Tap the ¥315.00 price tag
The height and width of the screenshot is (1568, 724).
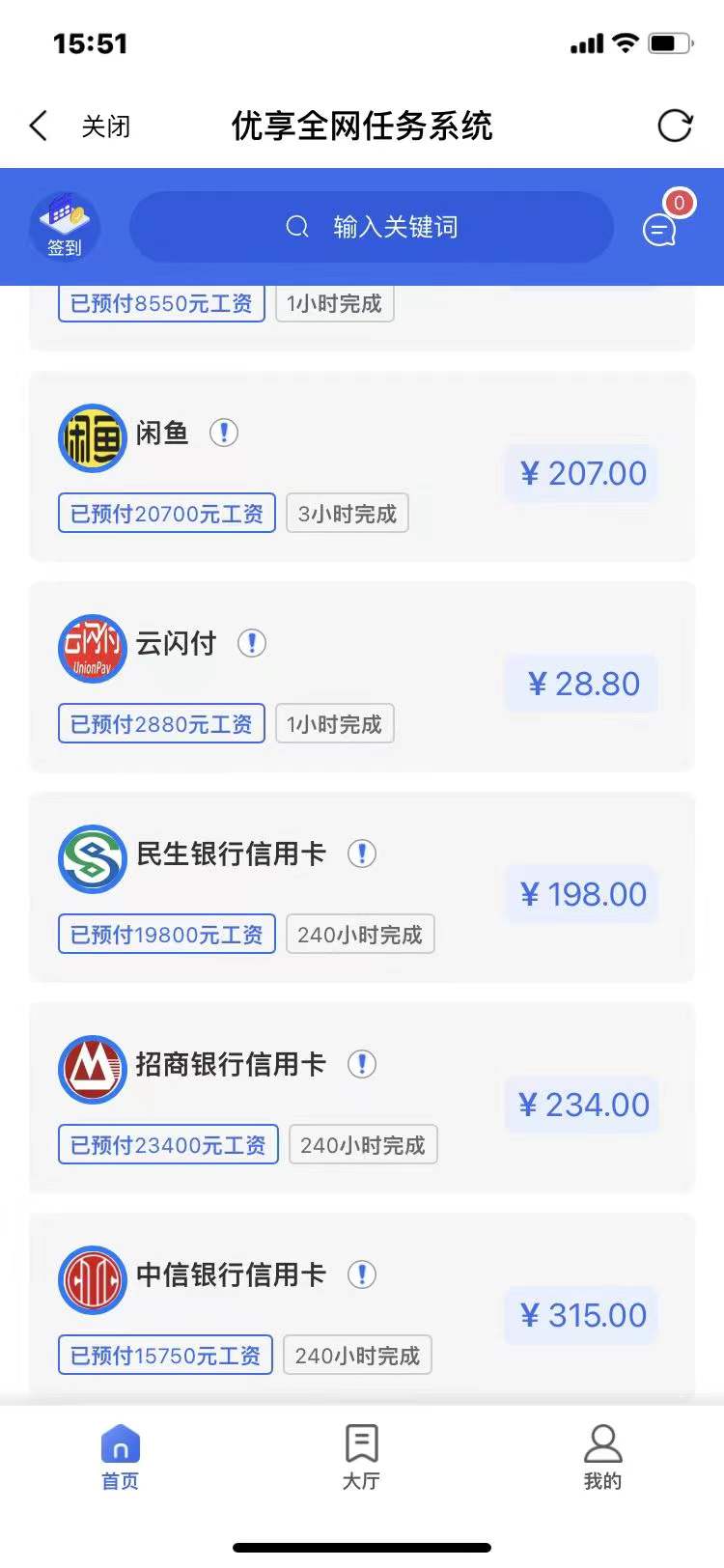(579, 1315)
